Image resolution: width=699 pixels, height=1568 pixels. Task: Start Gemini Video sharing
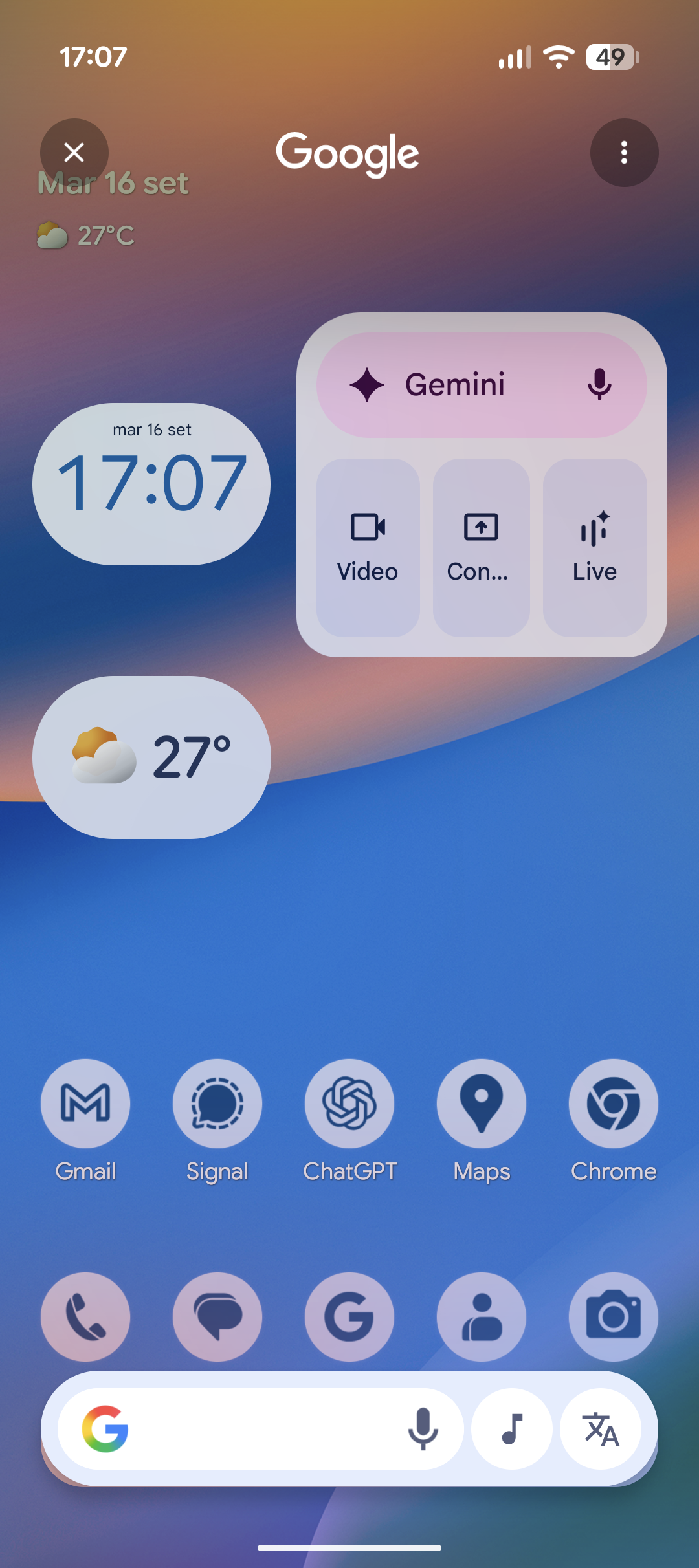click(x=368, y=547)
